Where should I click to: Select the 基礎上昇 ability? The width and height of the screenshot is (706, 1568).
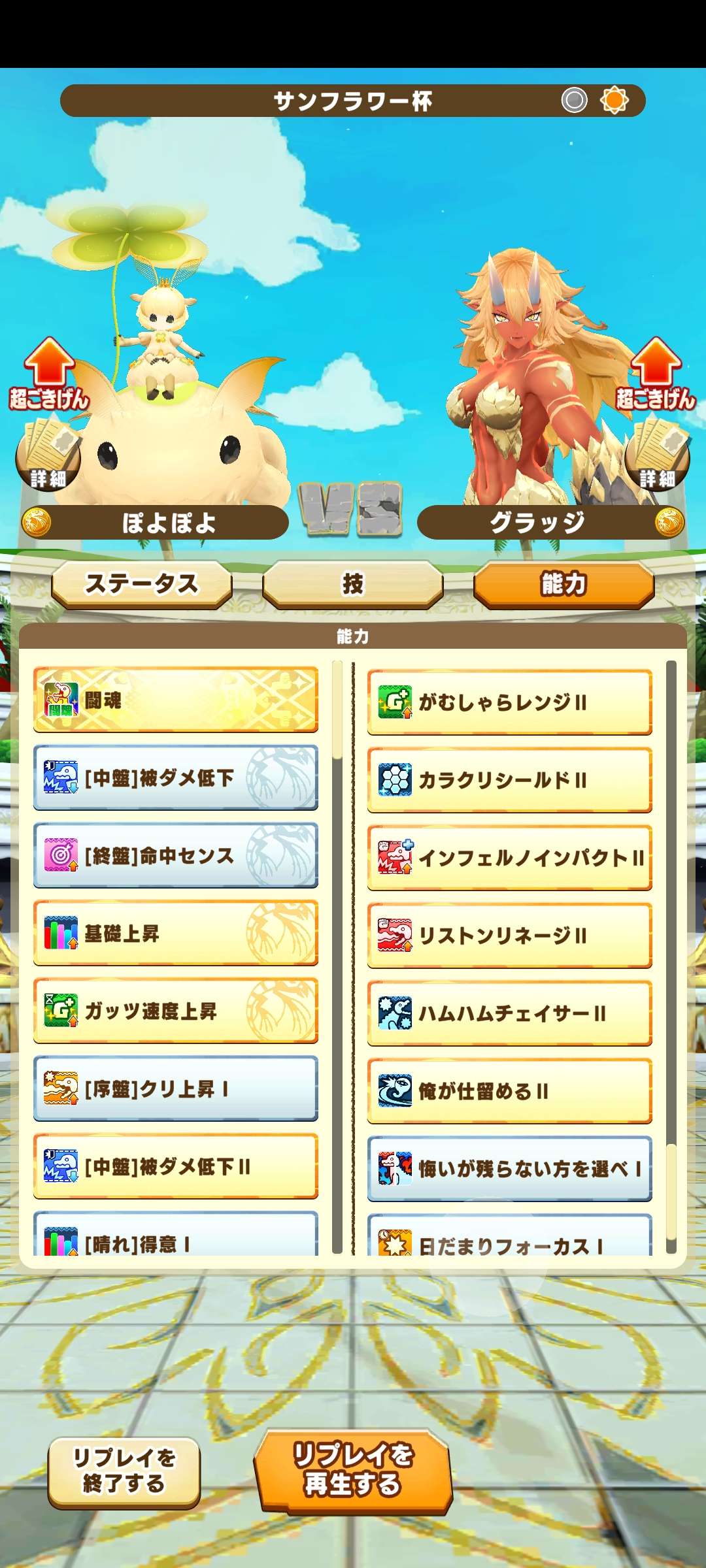(x=176, y=933)
